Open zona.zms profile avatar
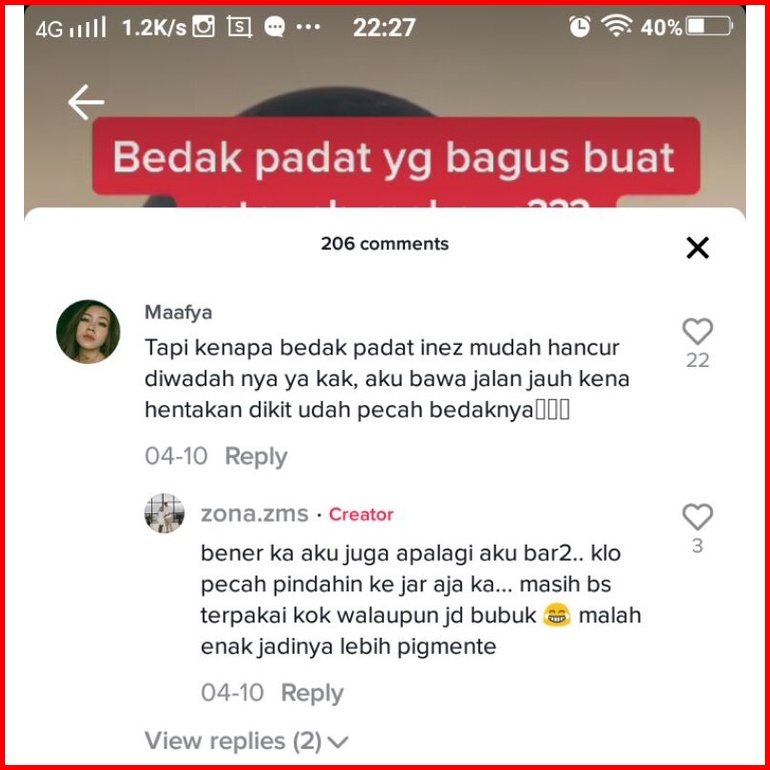770x770 pixels. (164, 514)
